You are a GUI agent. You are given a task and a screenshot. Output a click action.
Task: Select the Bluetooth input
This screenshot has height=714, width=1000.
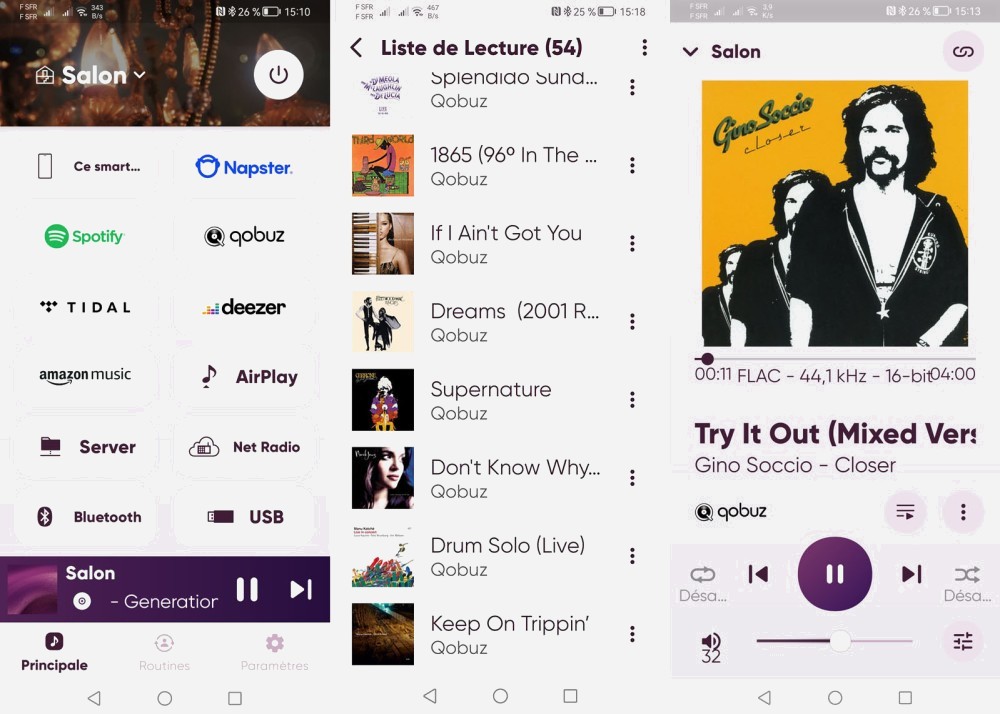click(x=88, y=517)
